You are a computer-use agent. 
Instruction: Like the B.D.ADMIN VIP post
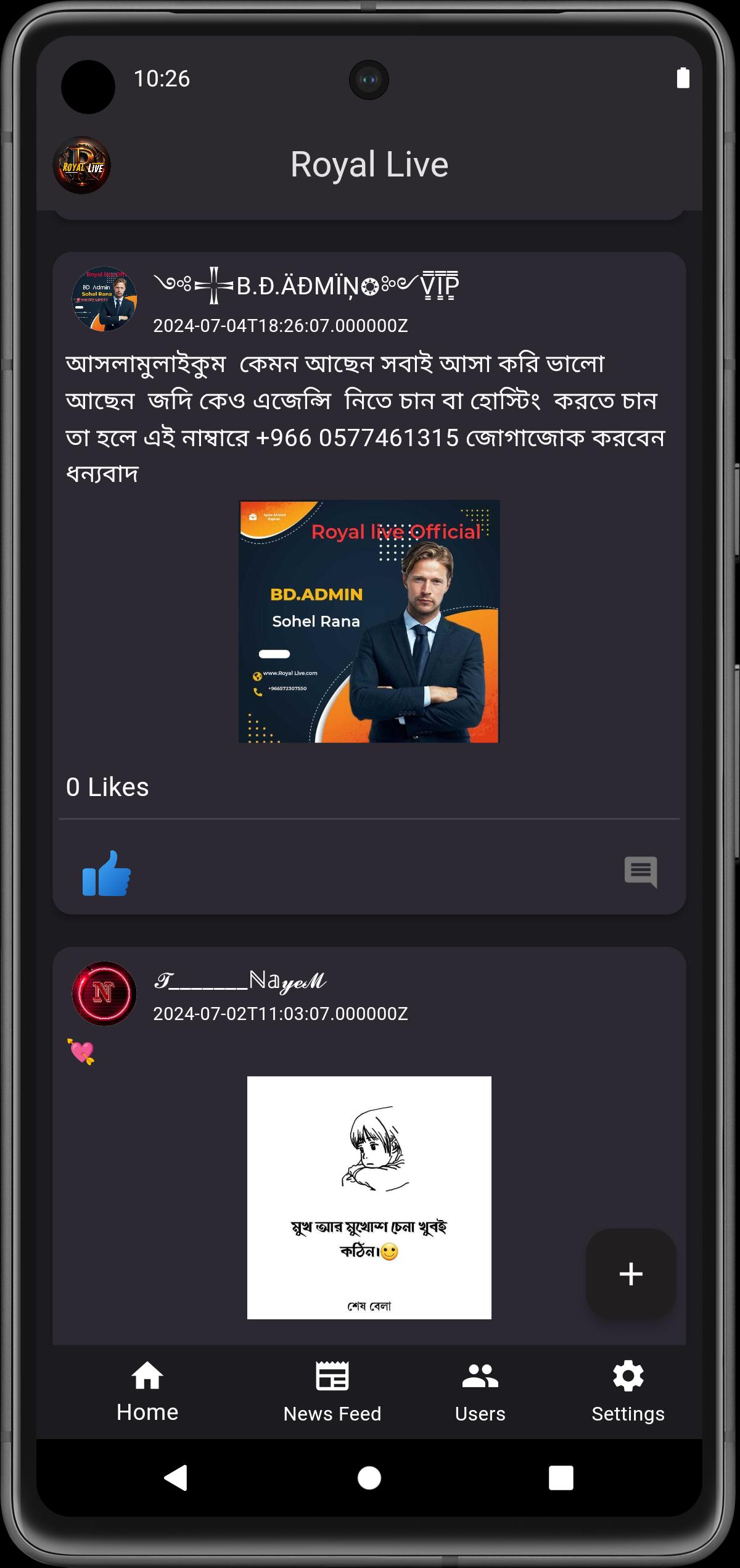tap(106, 873)
